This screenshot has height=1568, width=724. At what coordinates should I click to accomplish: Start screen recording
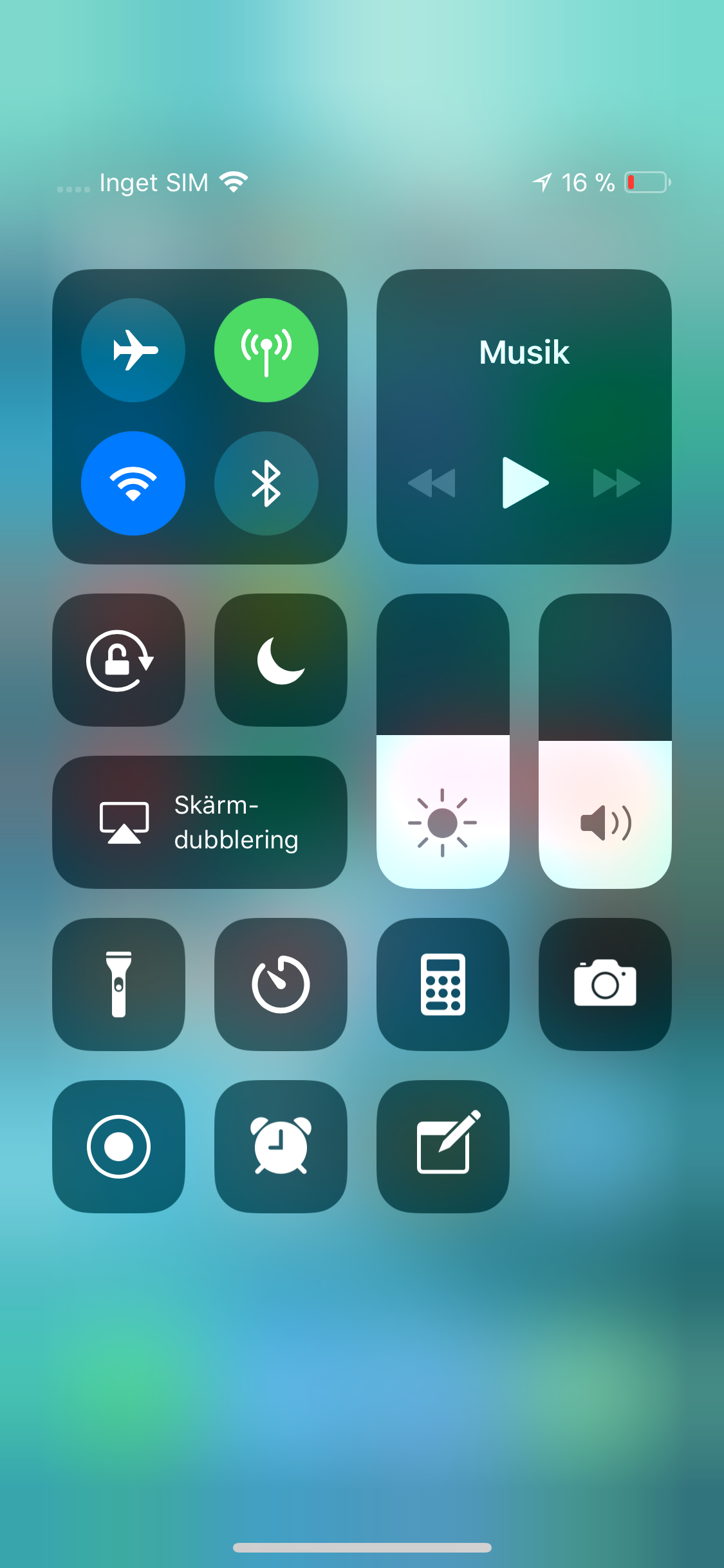click(x=119, y=1146)
